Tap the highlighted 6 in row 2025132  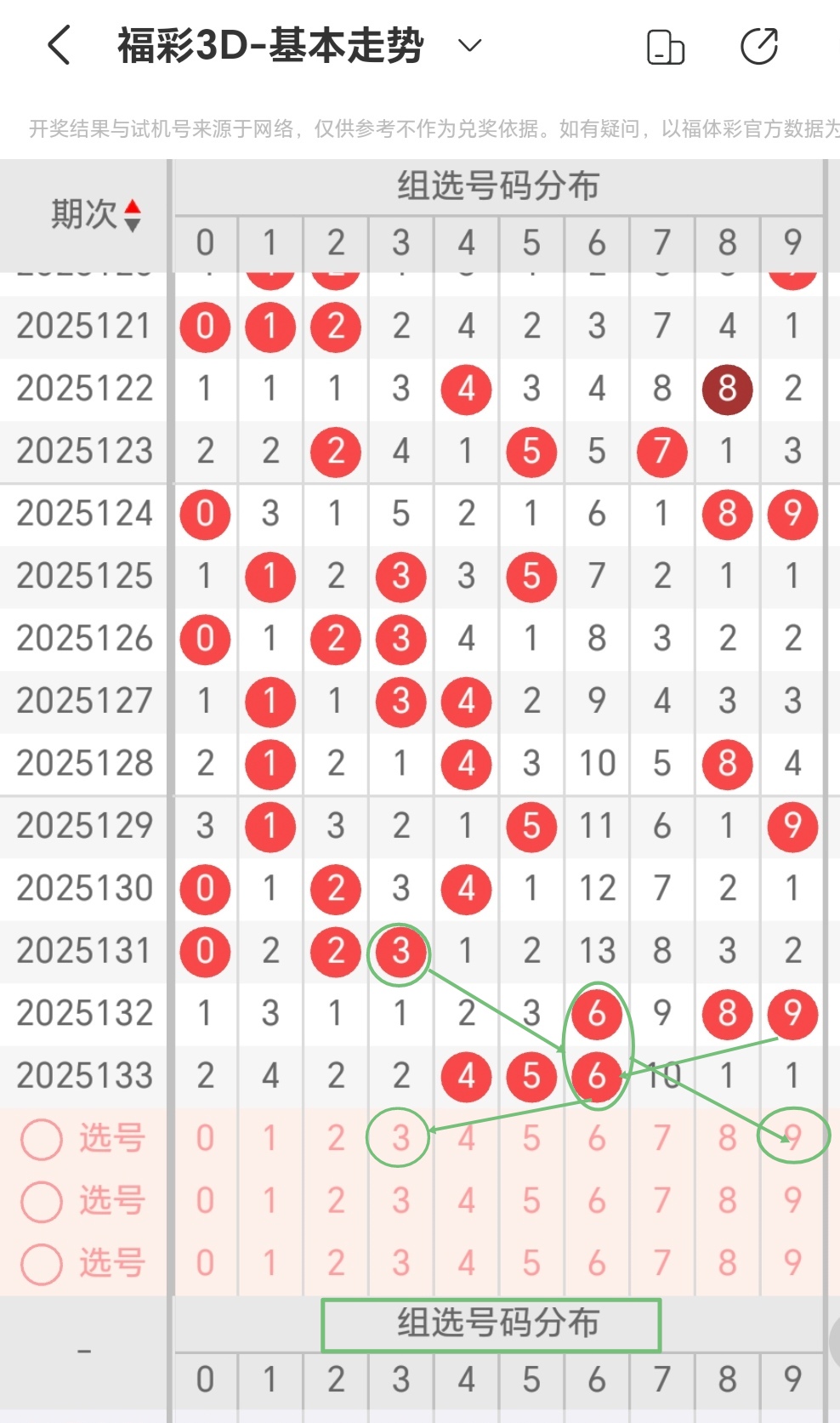point(597,1013)
